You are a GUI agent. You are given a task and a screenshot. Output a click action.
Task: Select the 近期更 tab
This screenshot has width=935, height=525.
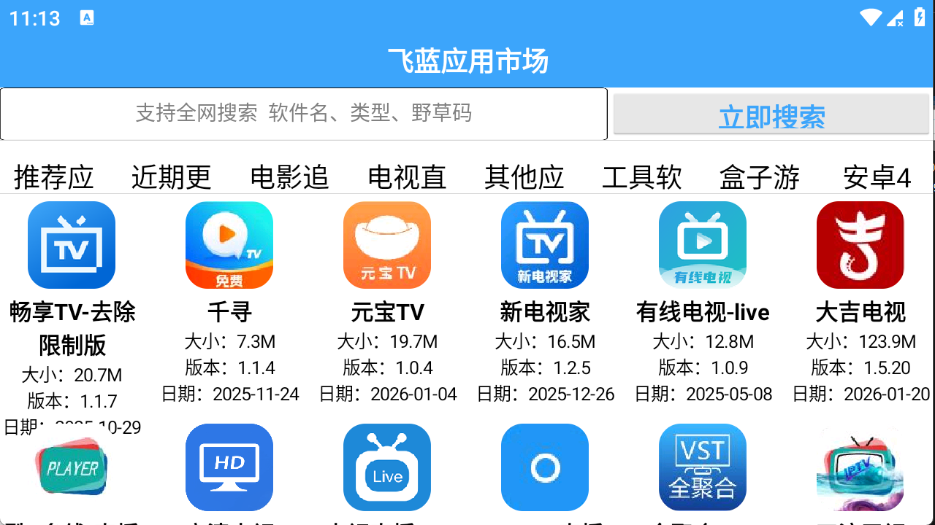pyautogui.click(x=171, y=177)
